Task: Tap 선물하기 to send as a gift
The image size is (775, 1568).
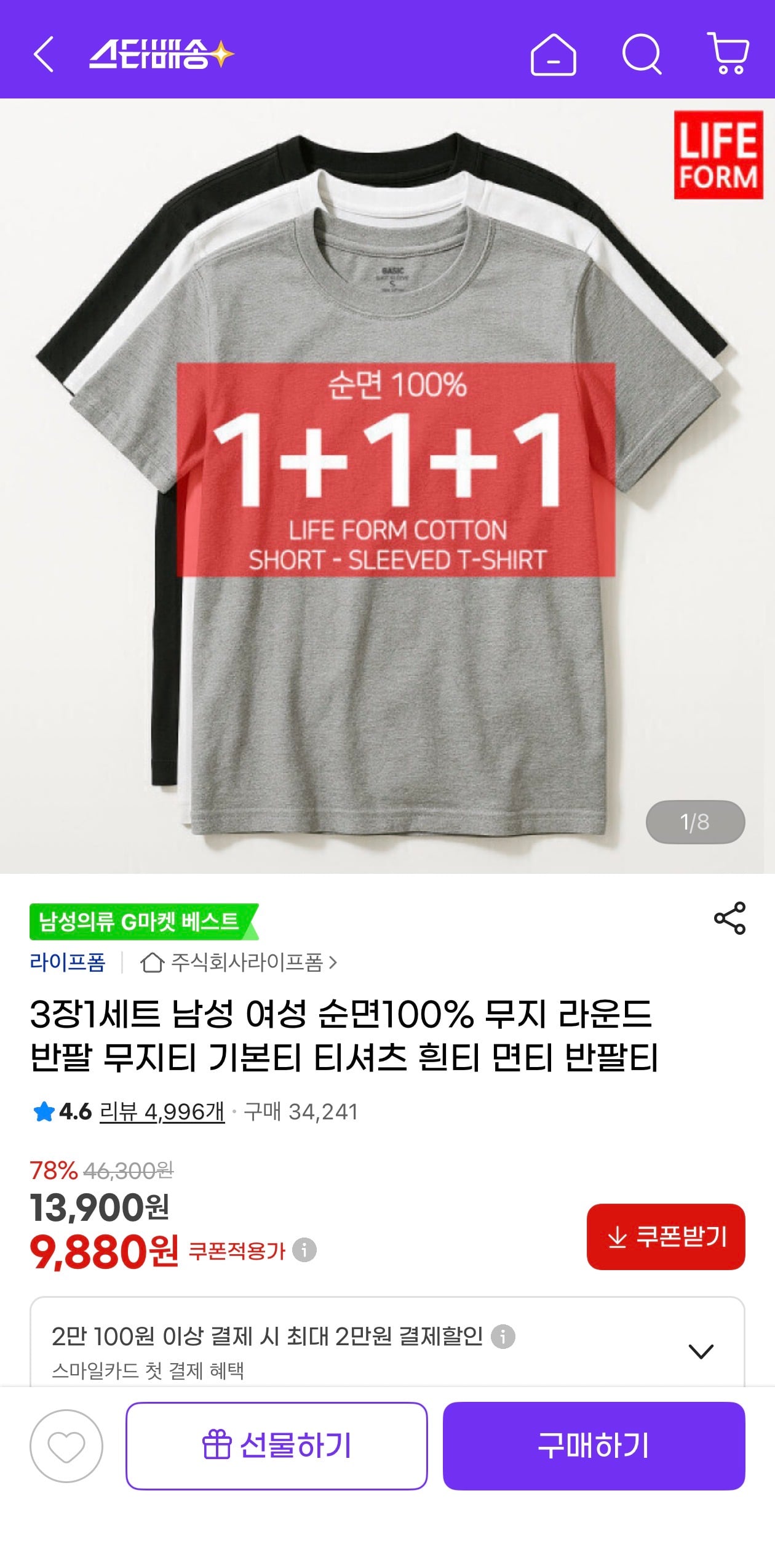Action: click(x=276, y=1446)
